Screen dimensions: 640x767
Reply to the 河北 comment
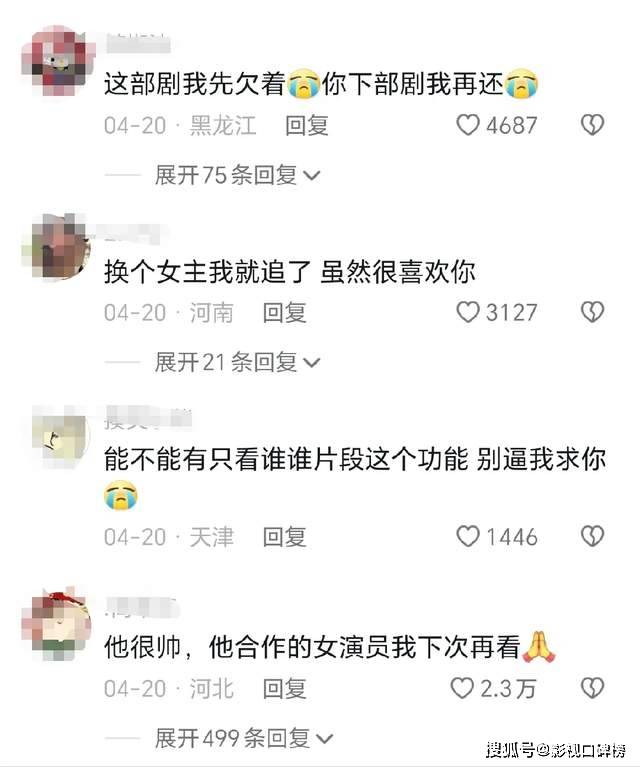coord(284,688)
